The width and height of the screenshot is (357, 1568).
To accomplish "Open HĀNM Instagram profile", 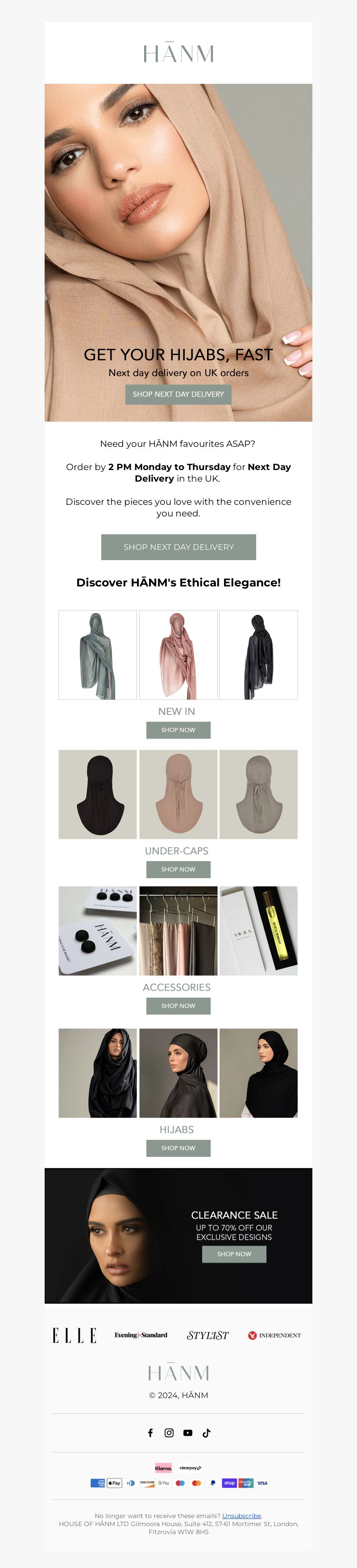I will 170,1432.
